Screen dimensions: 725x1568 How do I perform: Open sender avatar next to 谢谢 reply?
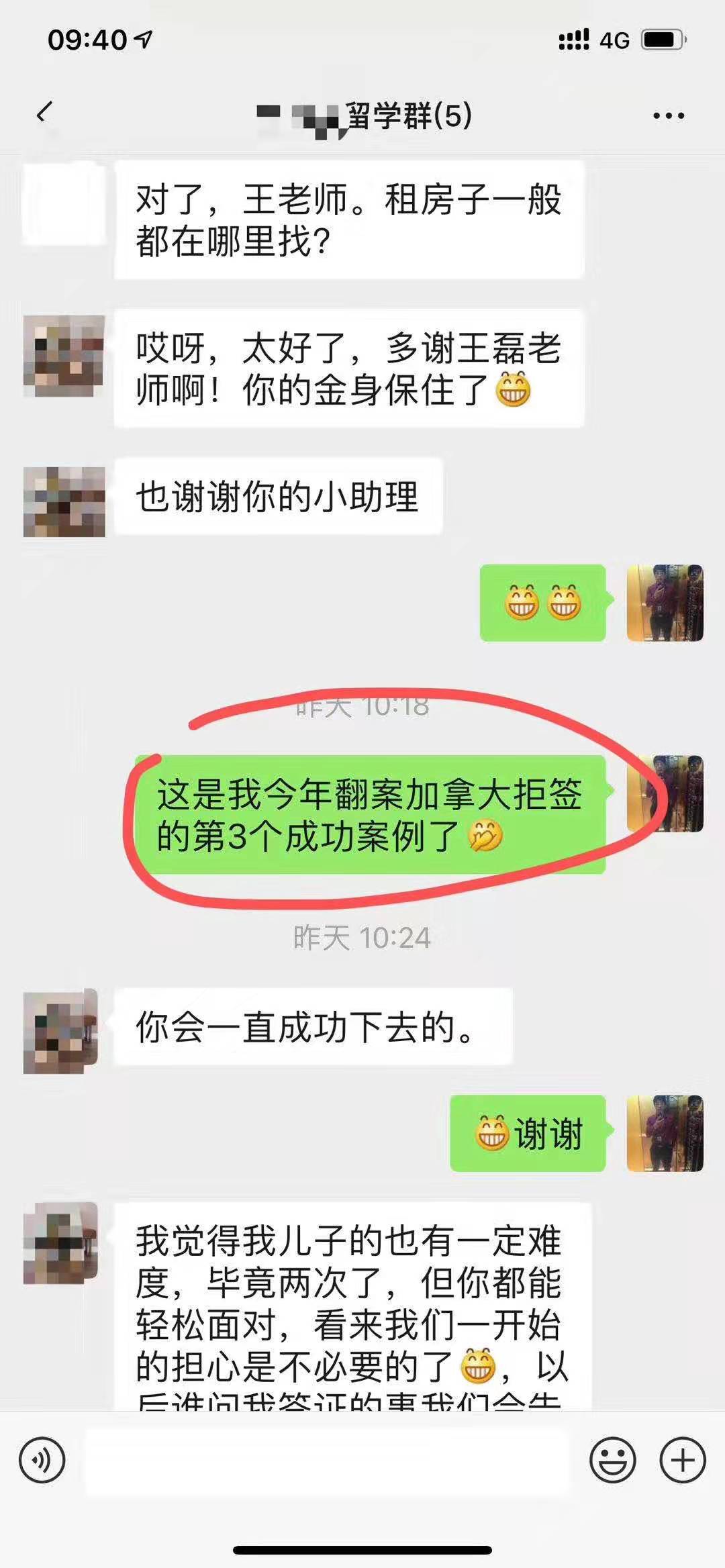click(665, 1134)
